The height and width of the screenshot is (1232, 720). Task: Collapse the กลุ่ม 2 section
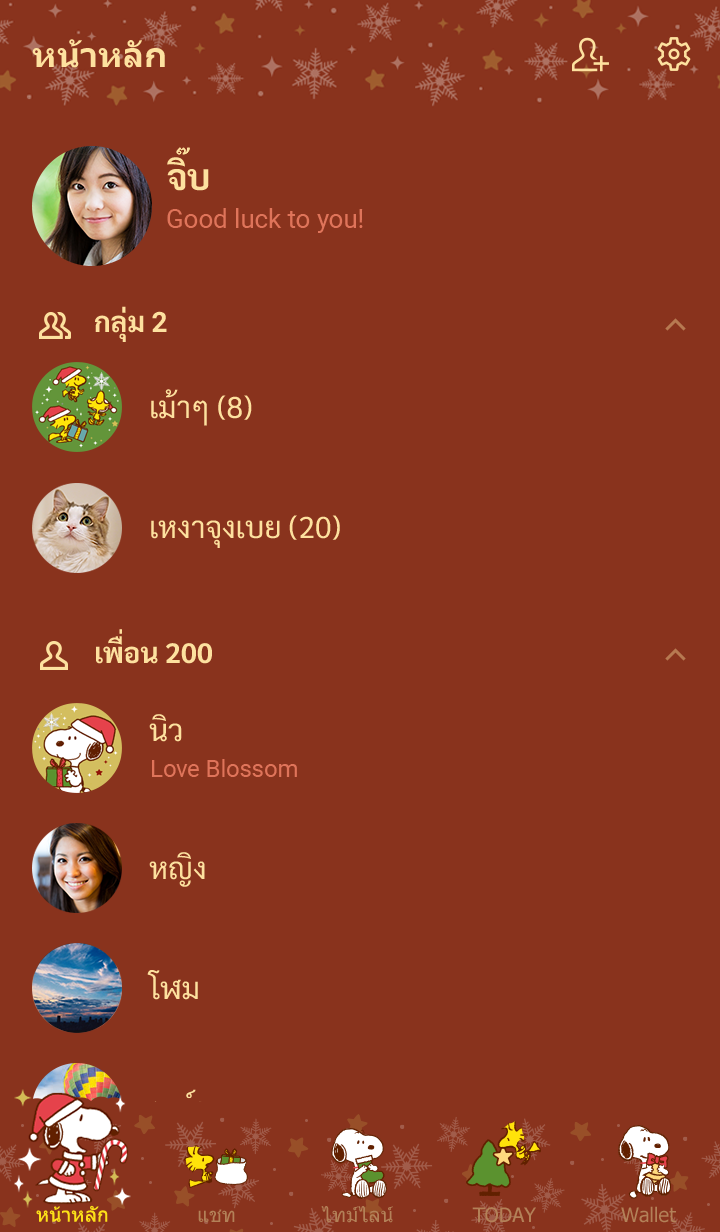point(676,324)
